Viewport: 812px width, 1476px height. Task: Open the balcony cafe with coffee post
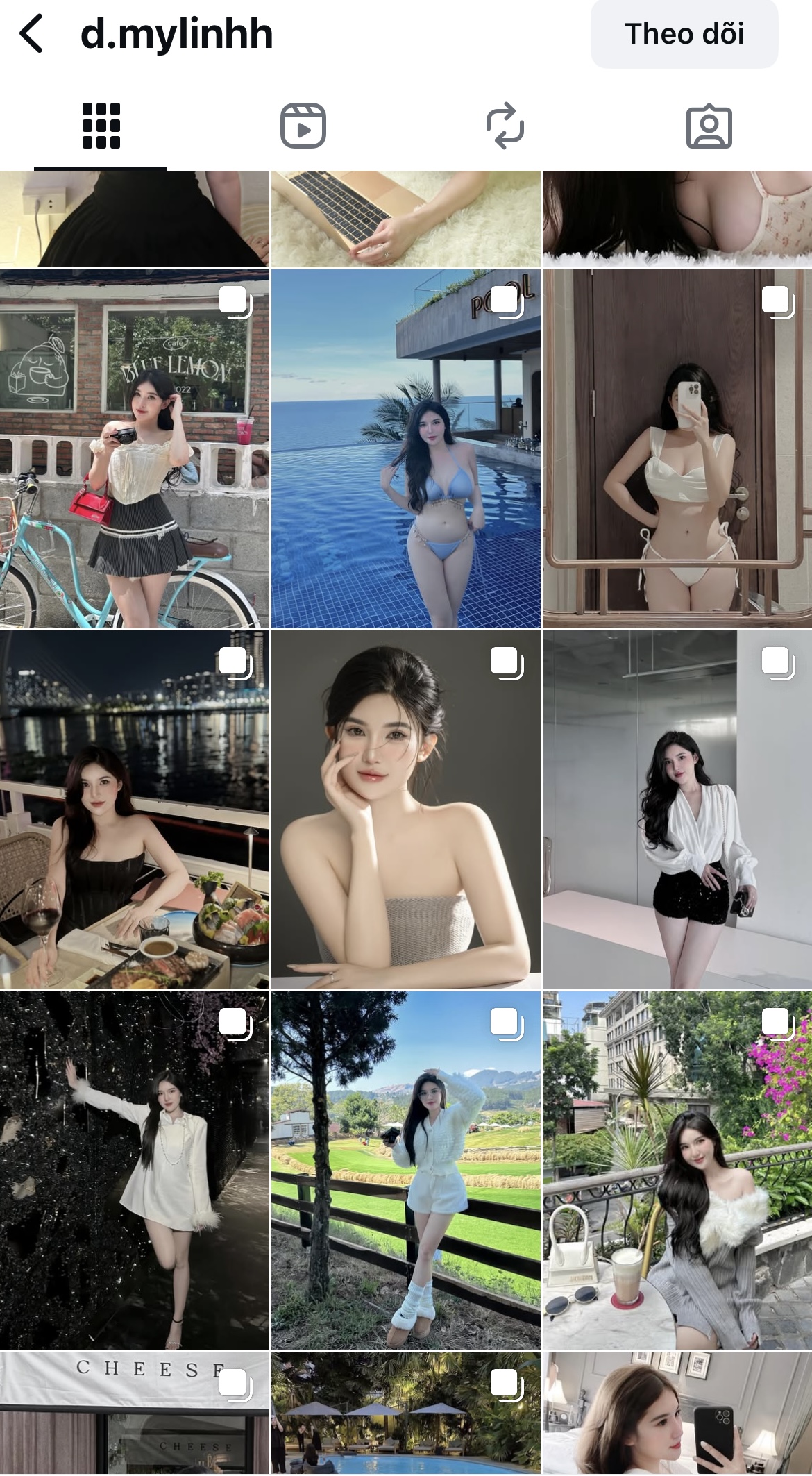click(x=677, y=1171)
